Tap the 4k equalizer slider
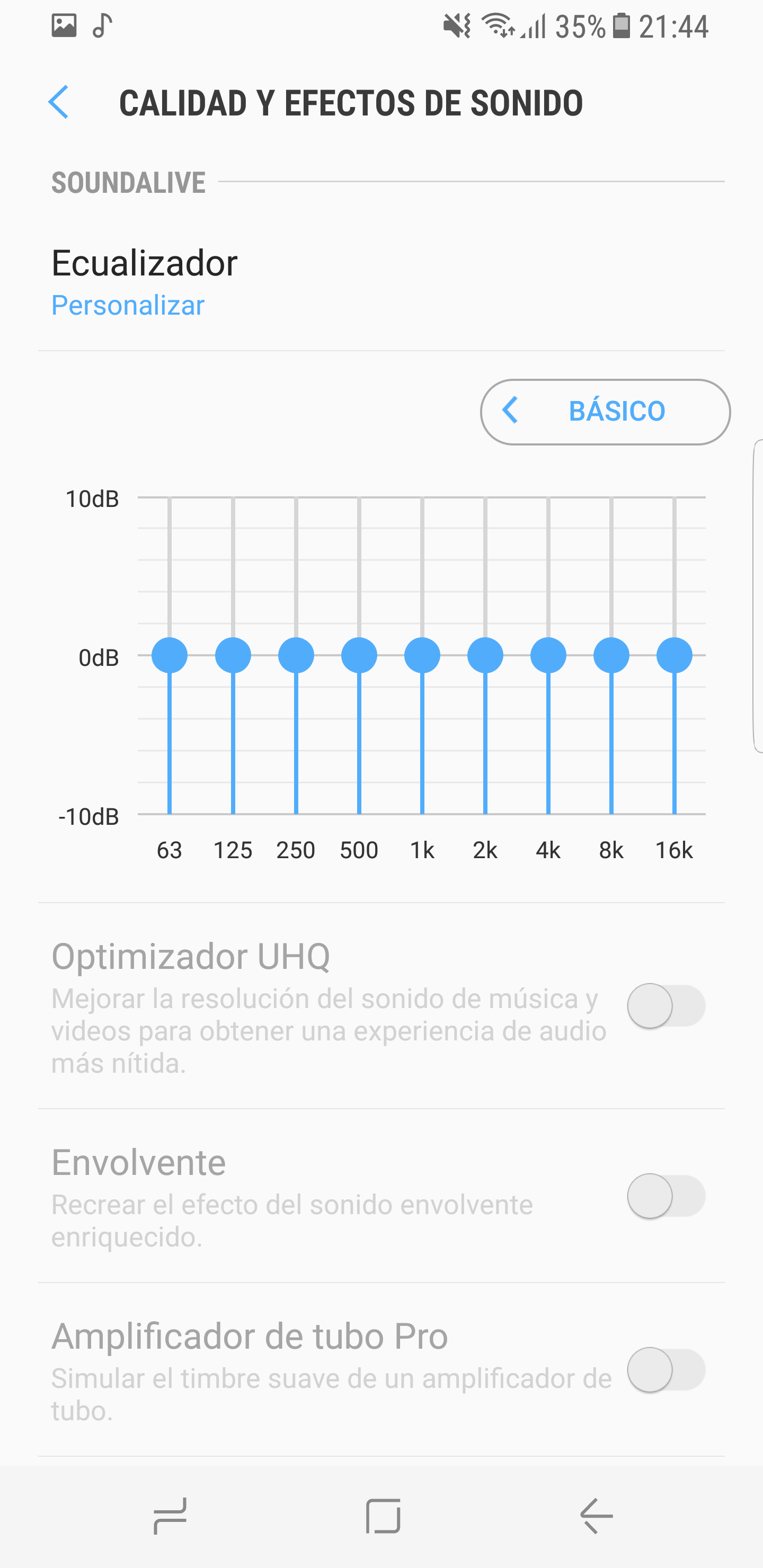This screenshot has height=1568, width=763. pyautogui.click(x=548, y=656)
